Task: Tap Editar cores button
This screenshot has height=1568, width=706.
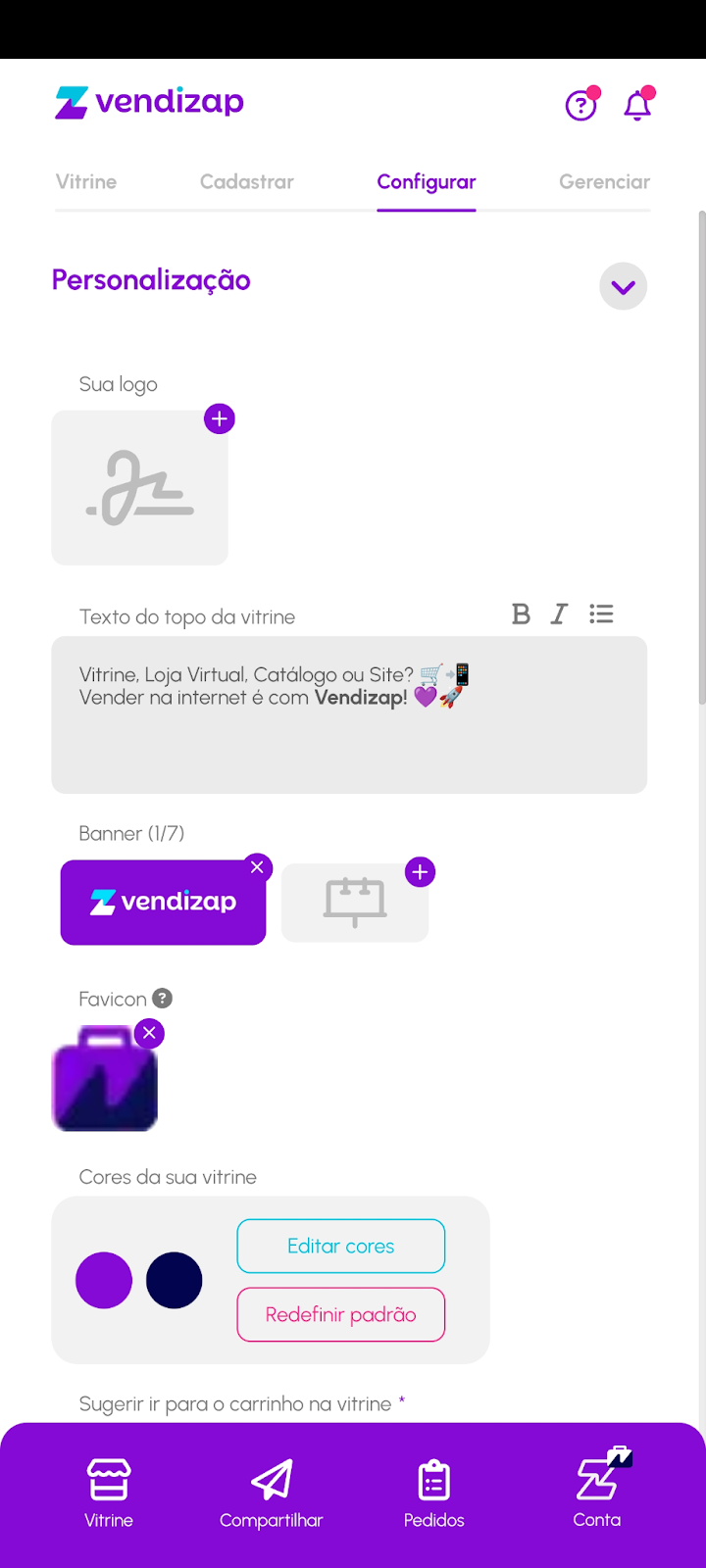Action: tap(340, 1246)
